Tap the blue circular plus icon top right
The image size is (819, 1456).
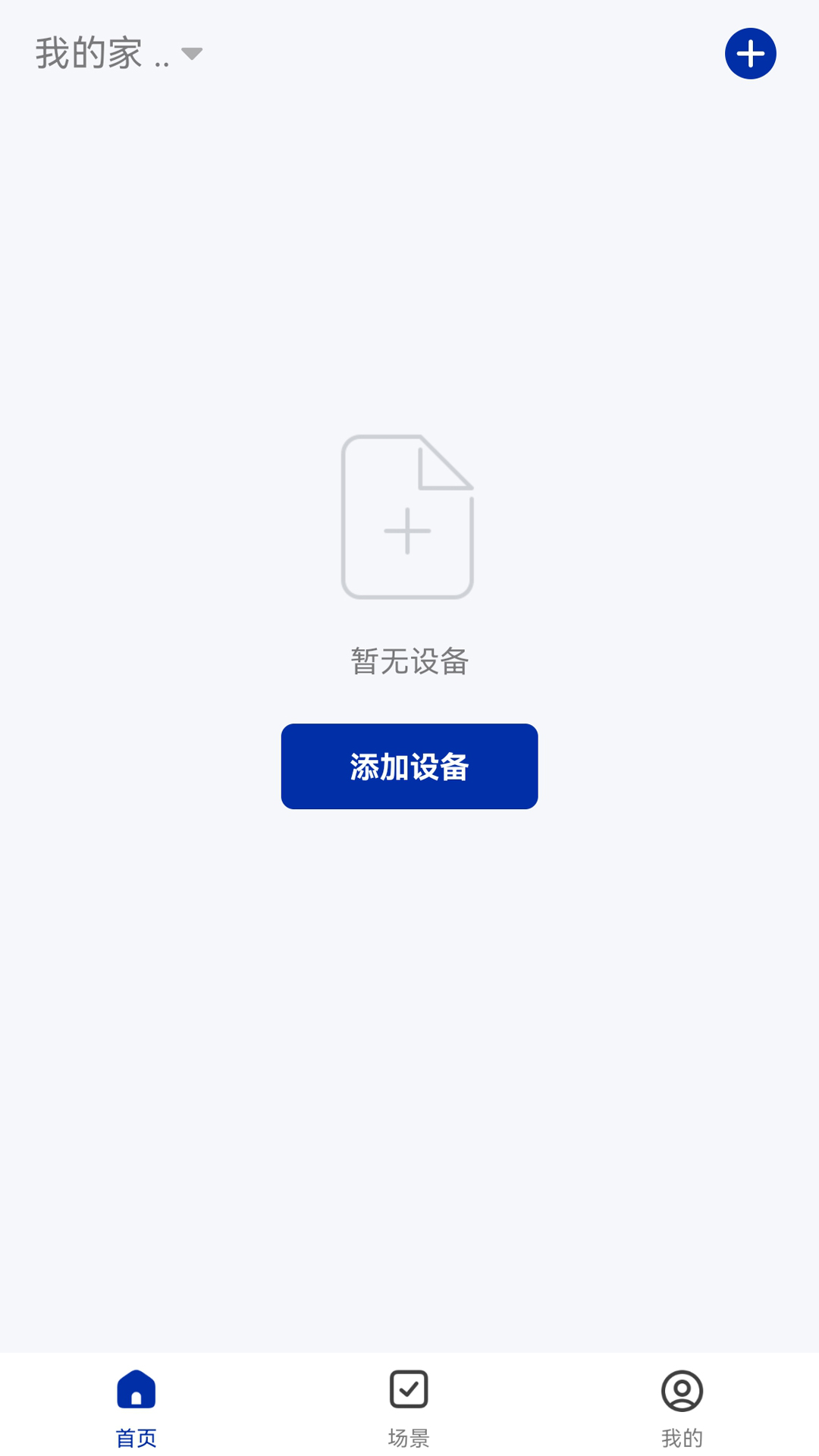click(751, 53)
